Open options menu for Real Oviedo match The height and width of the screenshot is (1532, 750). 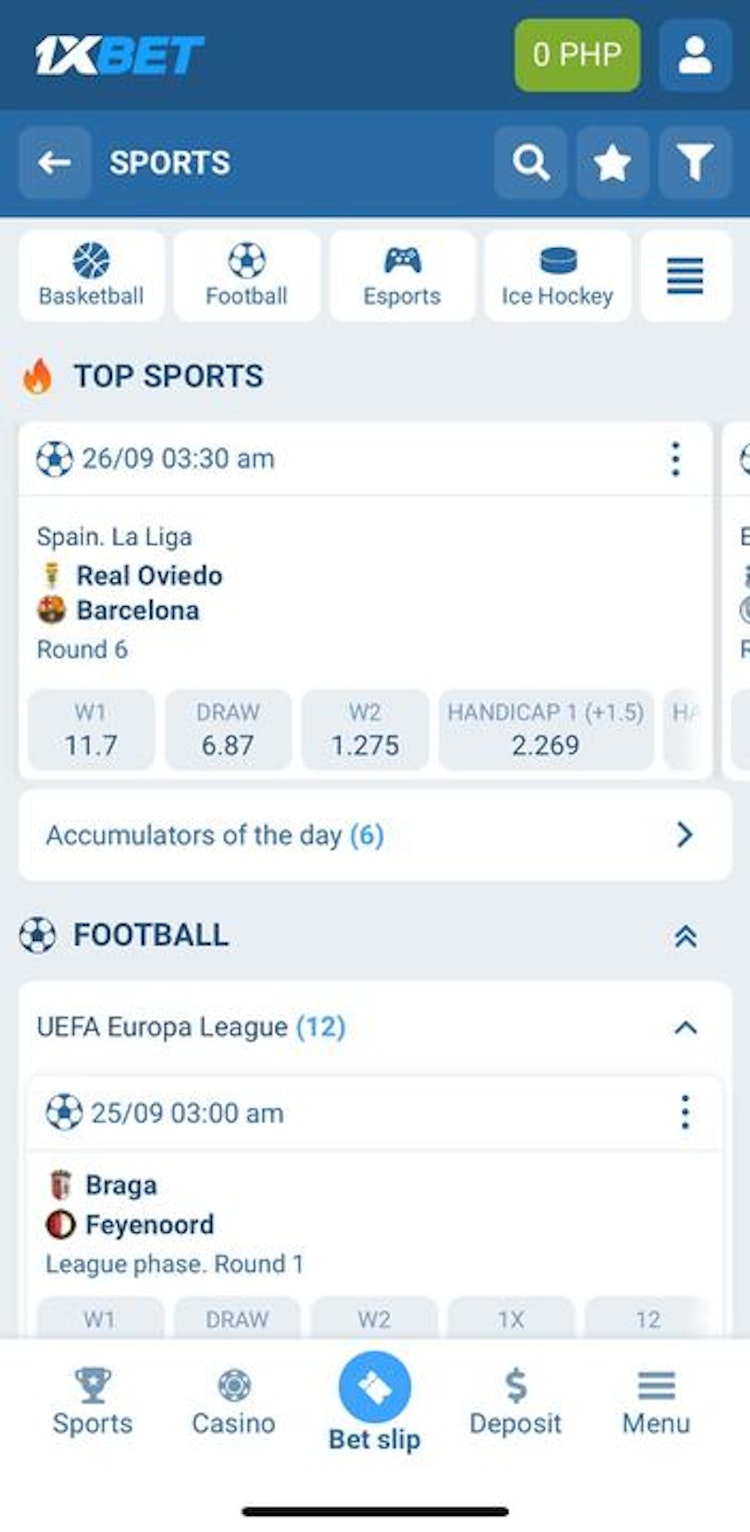click(676, 459)
